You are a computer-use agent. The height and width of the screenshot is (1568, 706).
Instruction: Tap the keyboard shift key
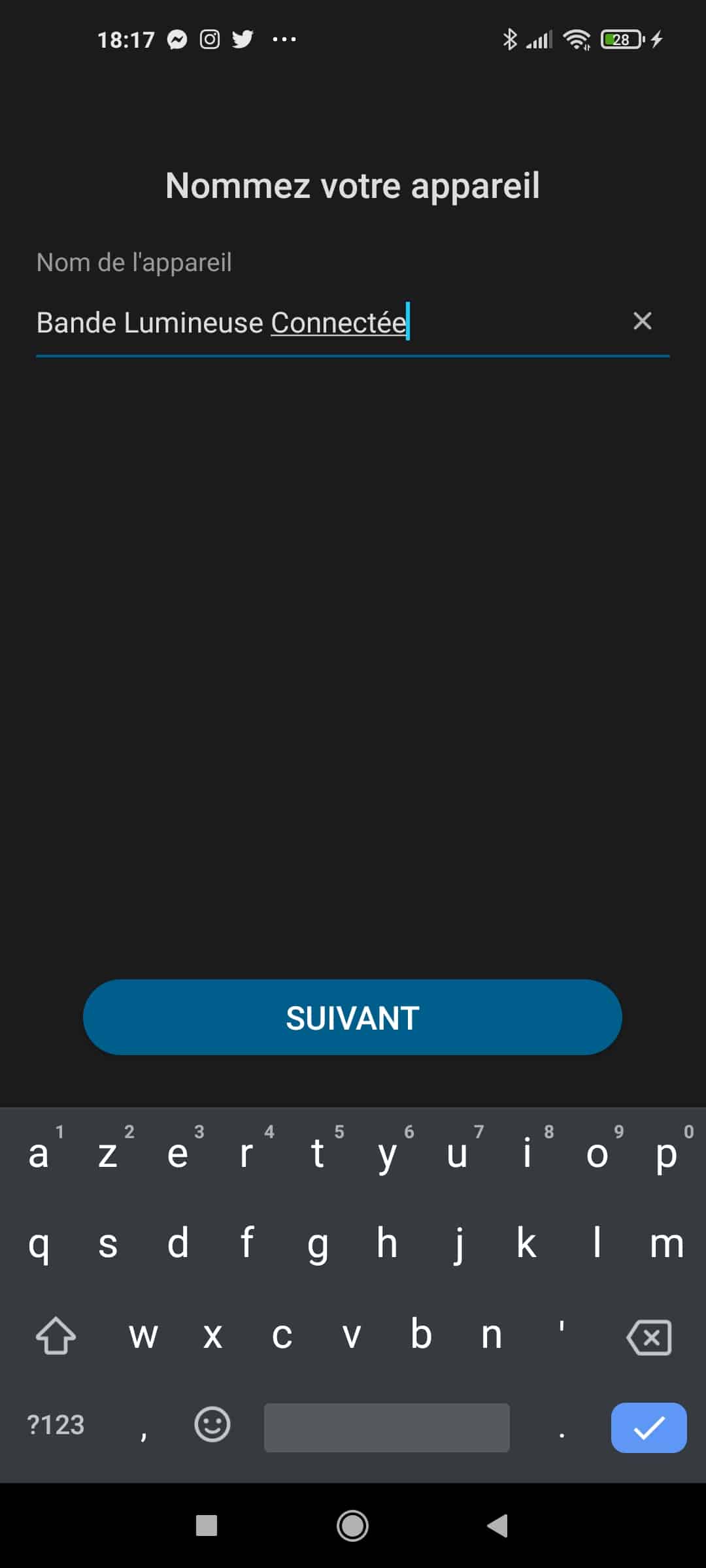tap(56, 1335)
